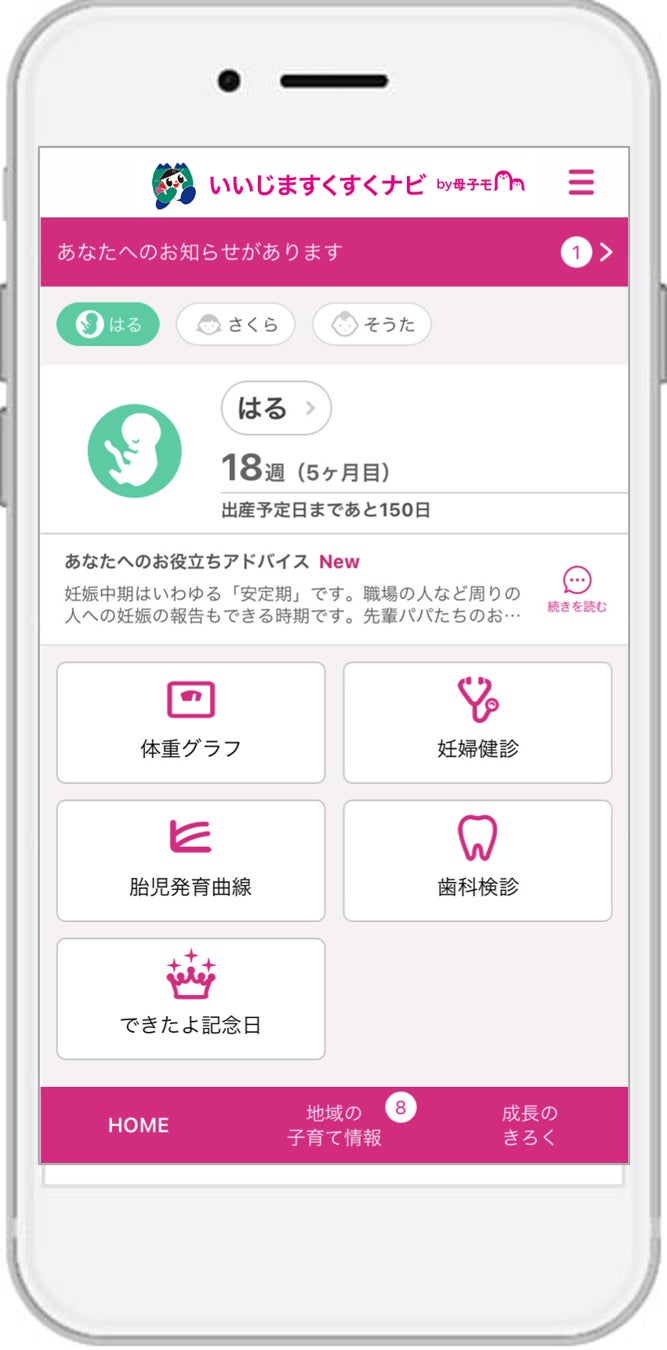Tap 続きを読む to read the advice
The height and width of the screenshot is (1350, 667).
577,590
